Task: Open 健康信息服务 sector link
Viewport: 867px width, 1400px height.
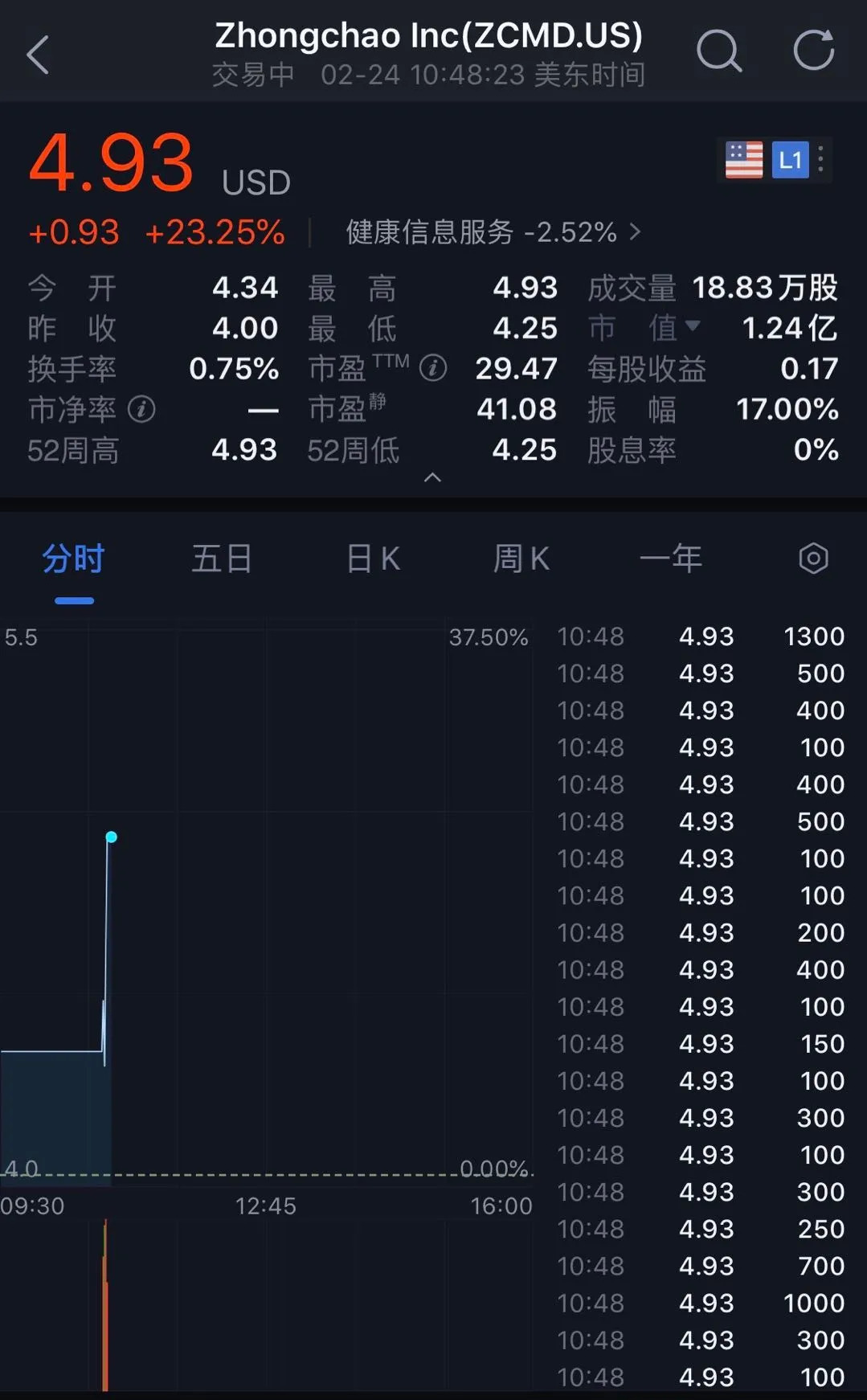Action: (x=493, y=232)
